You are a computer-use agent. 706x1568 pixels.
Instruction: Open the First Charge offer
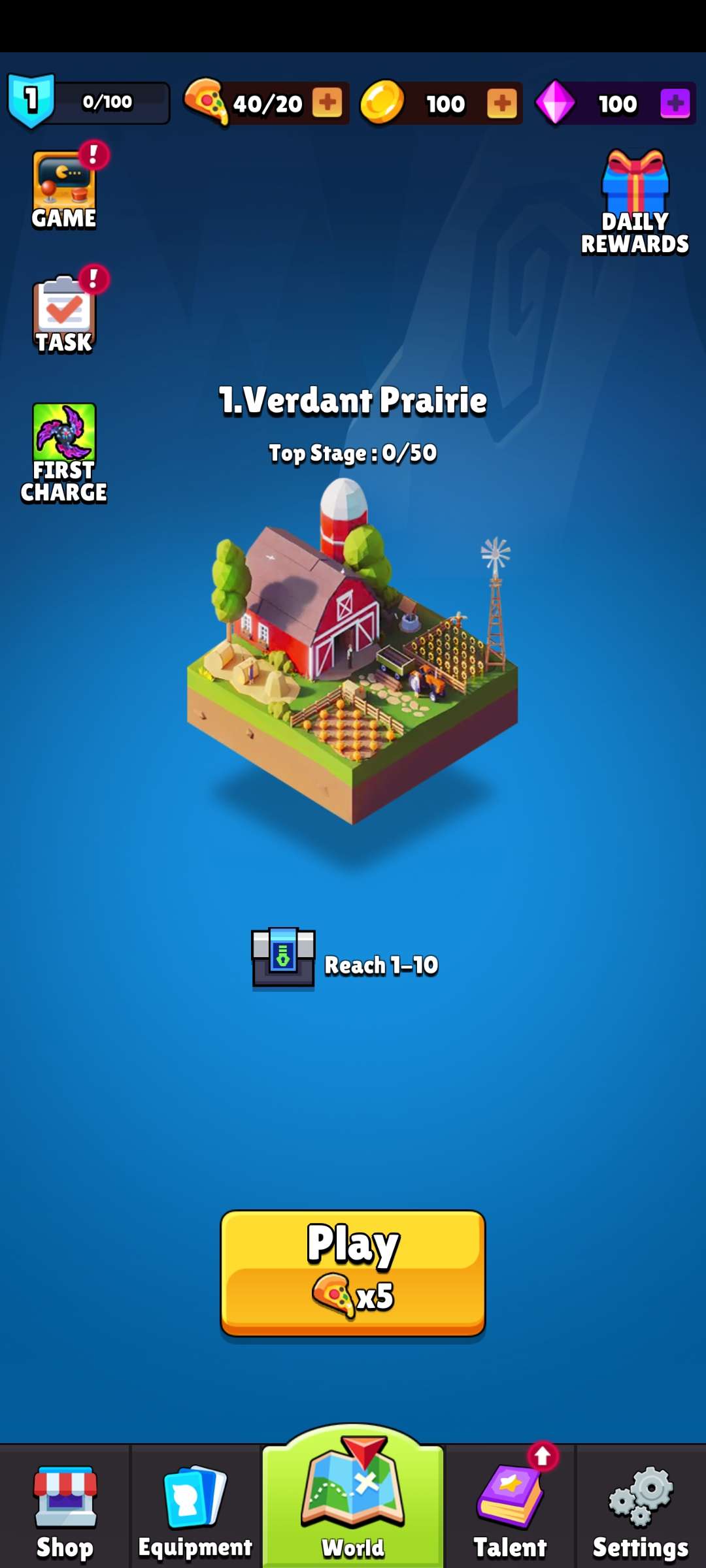click(x=64, y=452)
